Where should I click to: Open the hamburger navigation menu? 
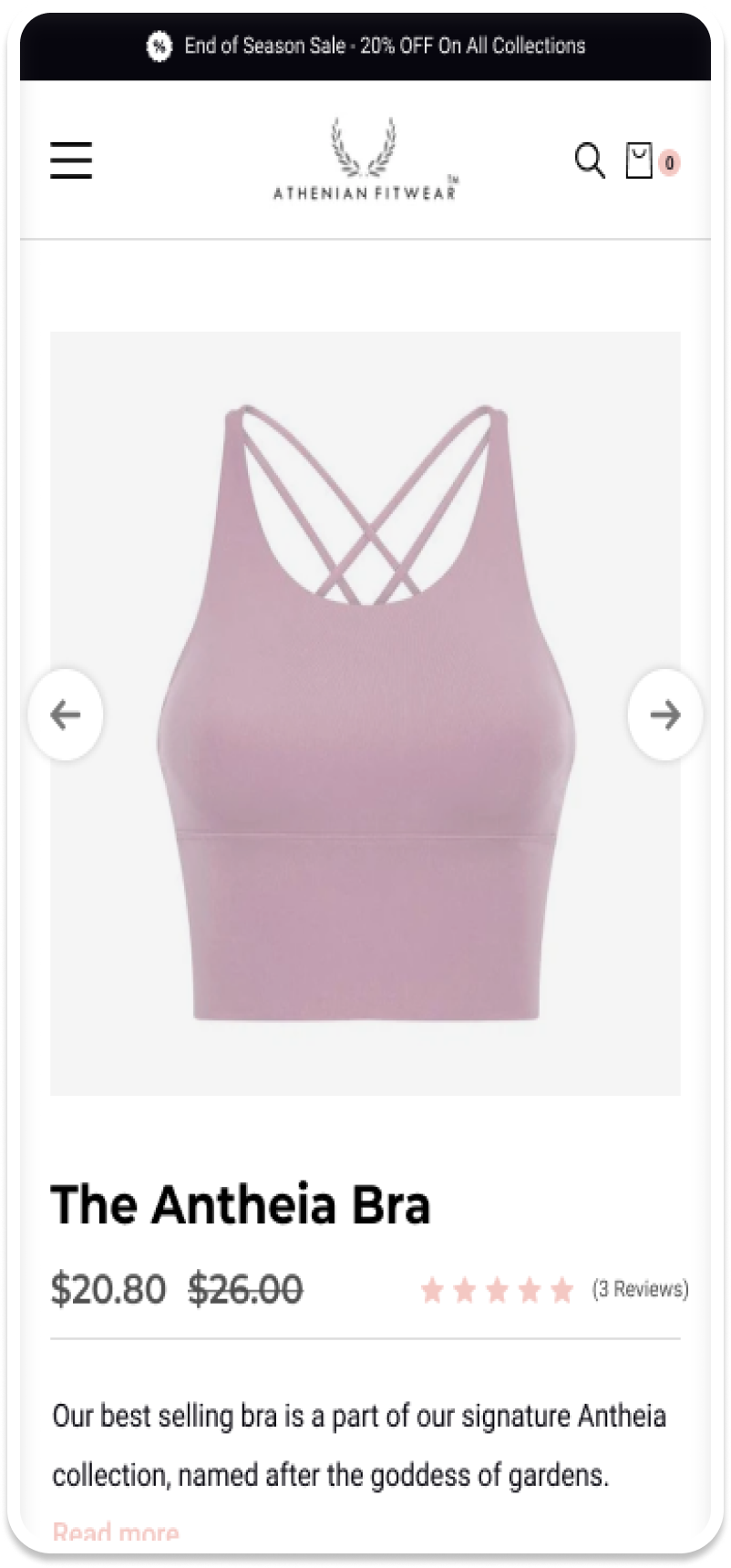(x=71, y=160)
